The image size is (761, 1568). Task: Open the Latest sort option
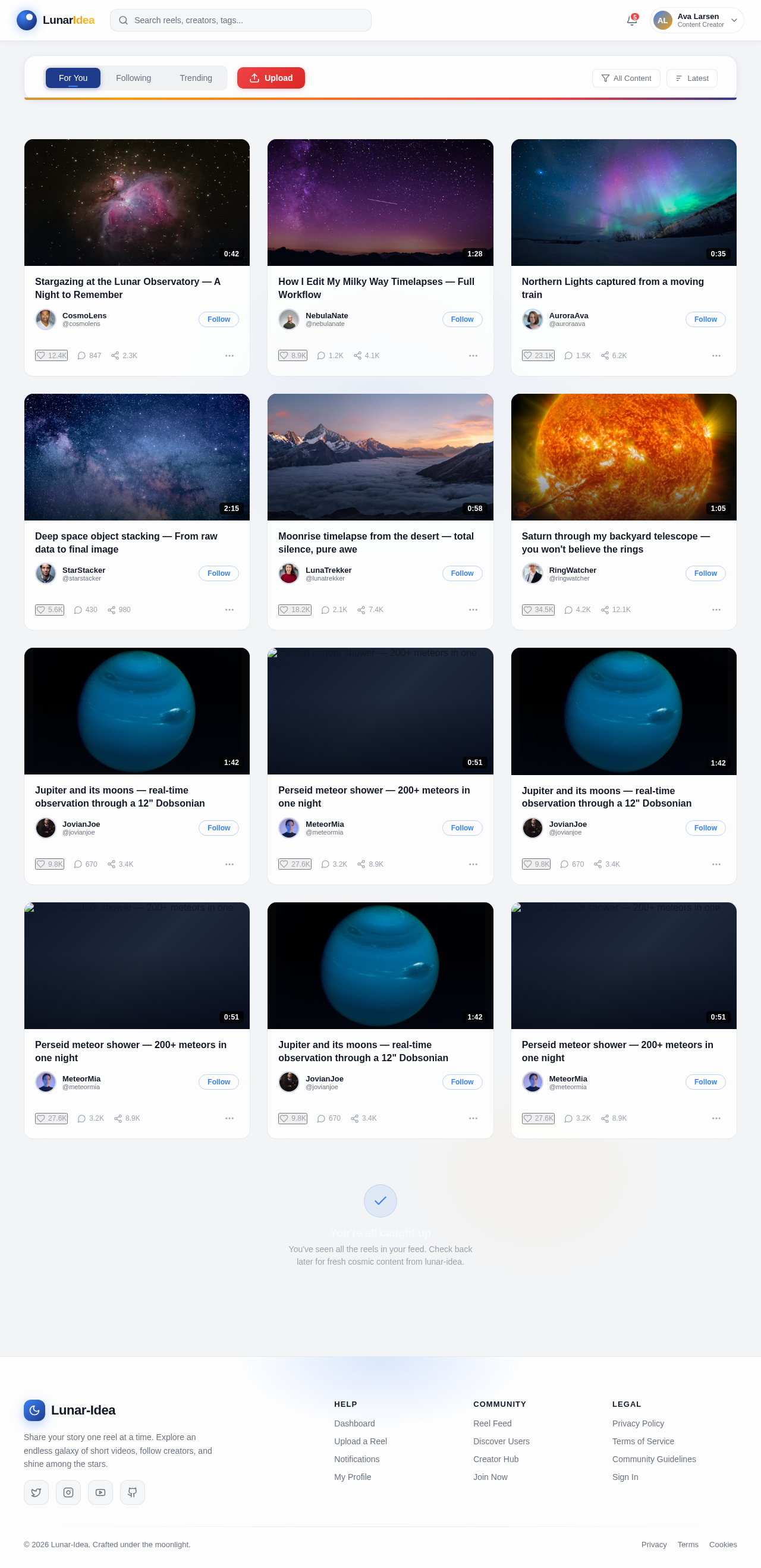[x=691, y=78]
